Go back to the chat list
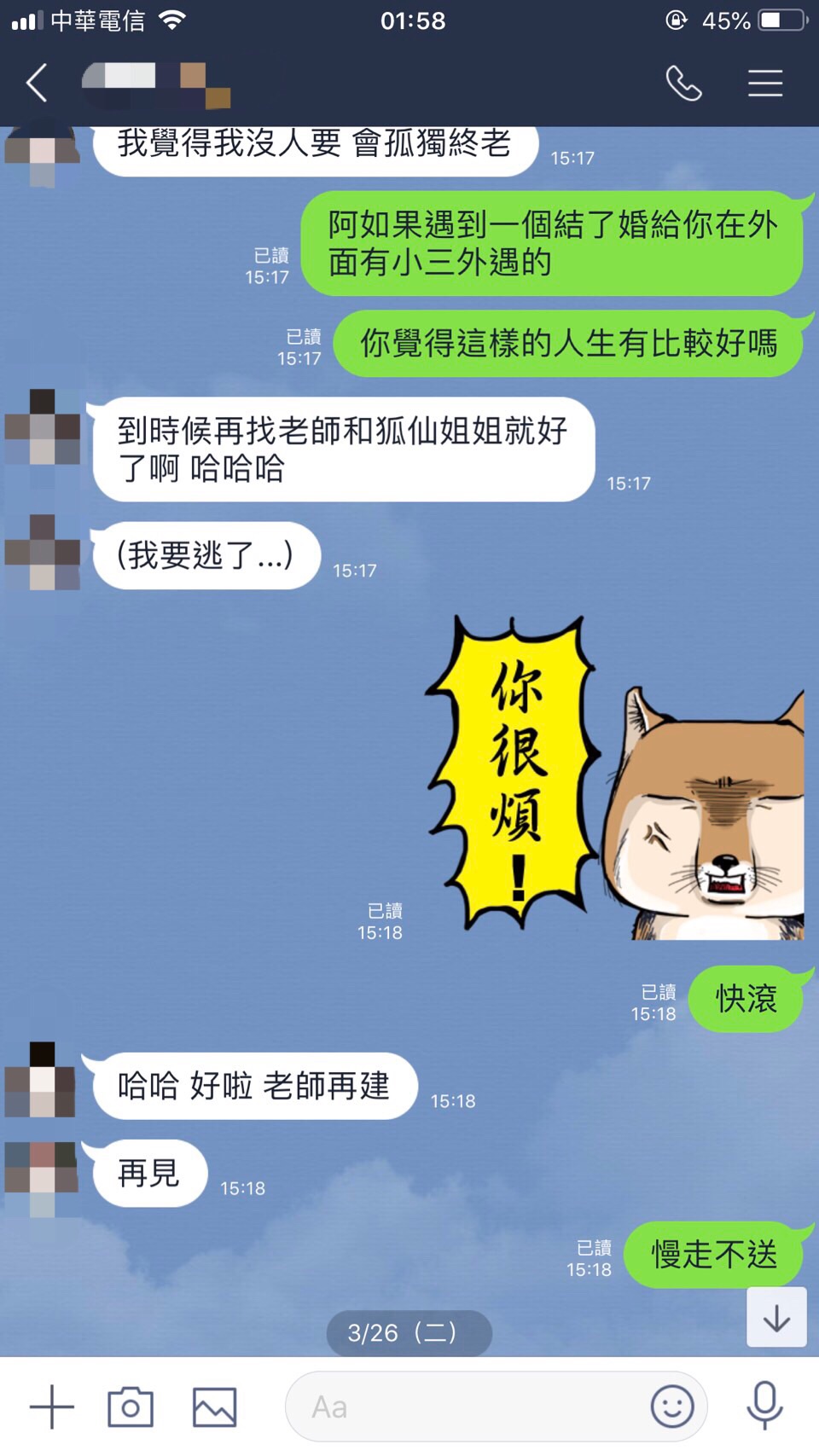The width and height of the screenshot is (819, 1456). pyautogui.click(x=37, y=83)
